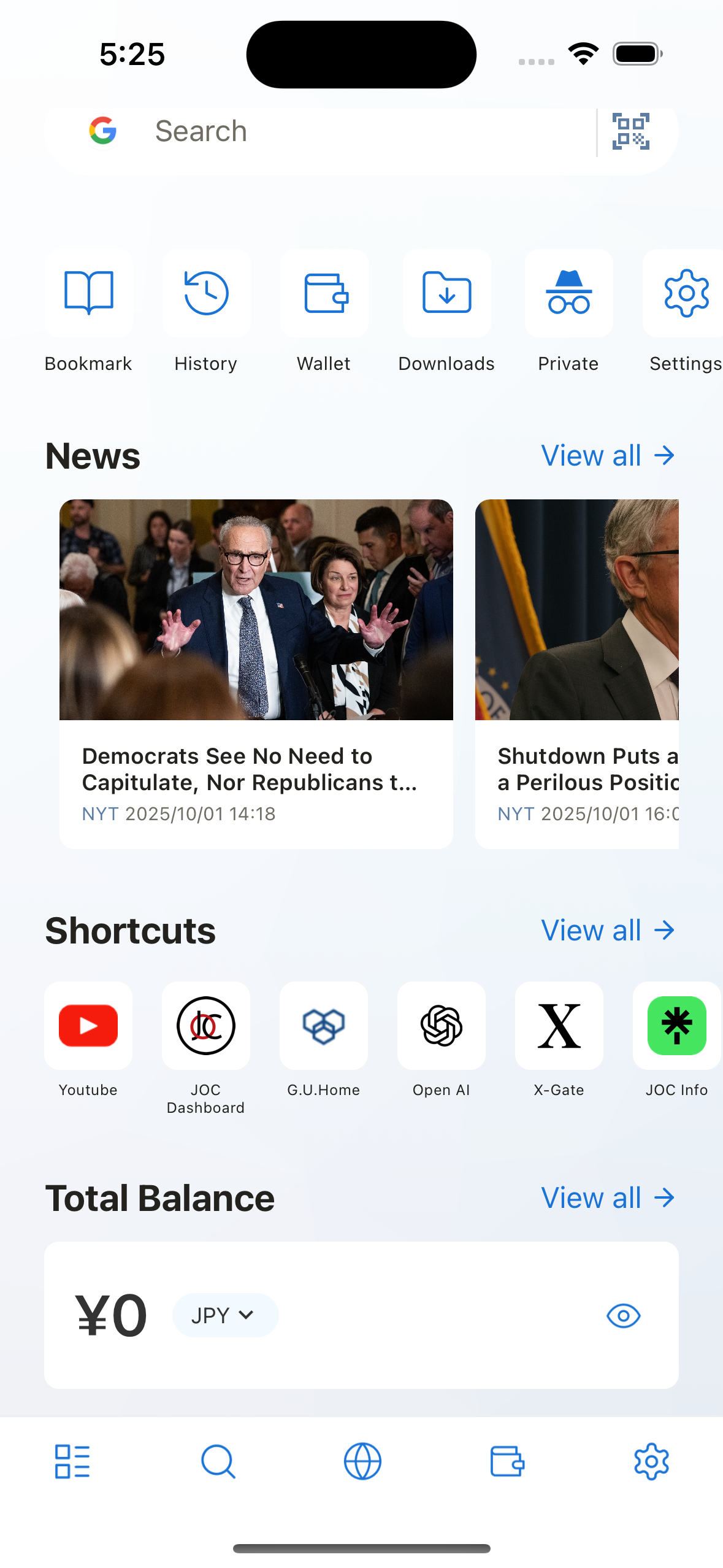Launch the Youtube shortcut
This screenshot has height=1568, width=723.
tap(88, 1026)
